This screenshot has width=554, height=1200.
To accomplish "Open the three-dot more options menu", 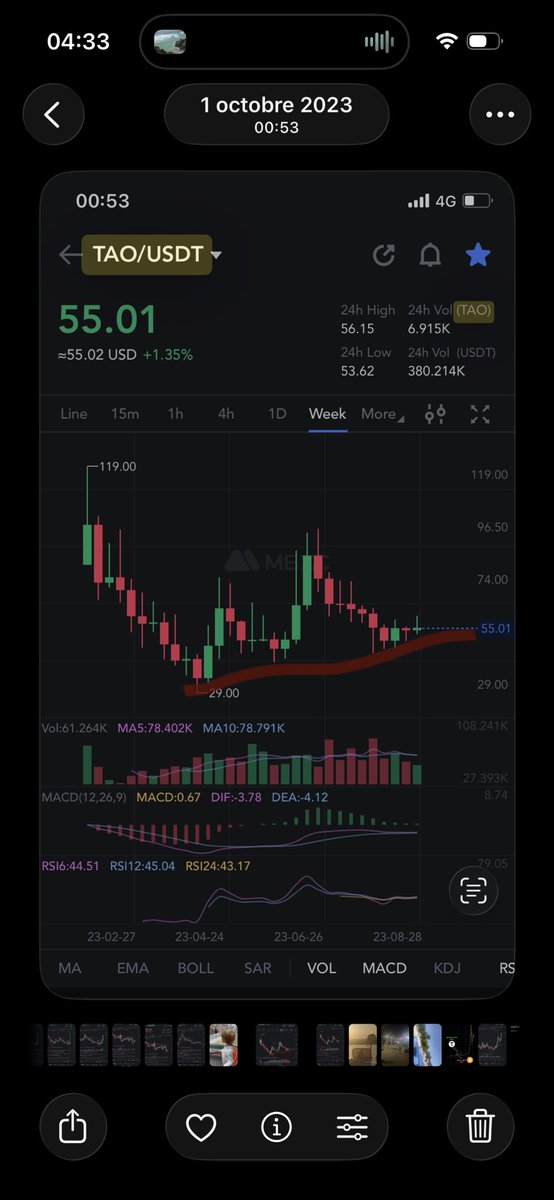I will point(500,114).
